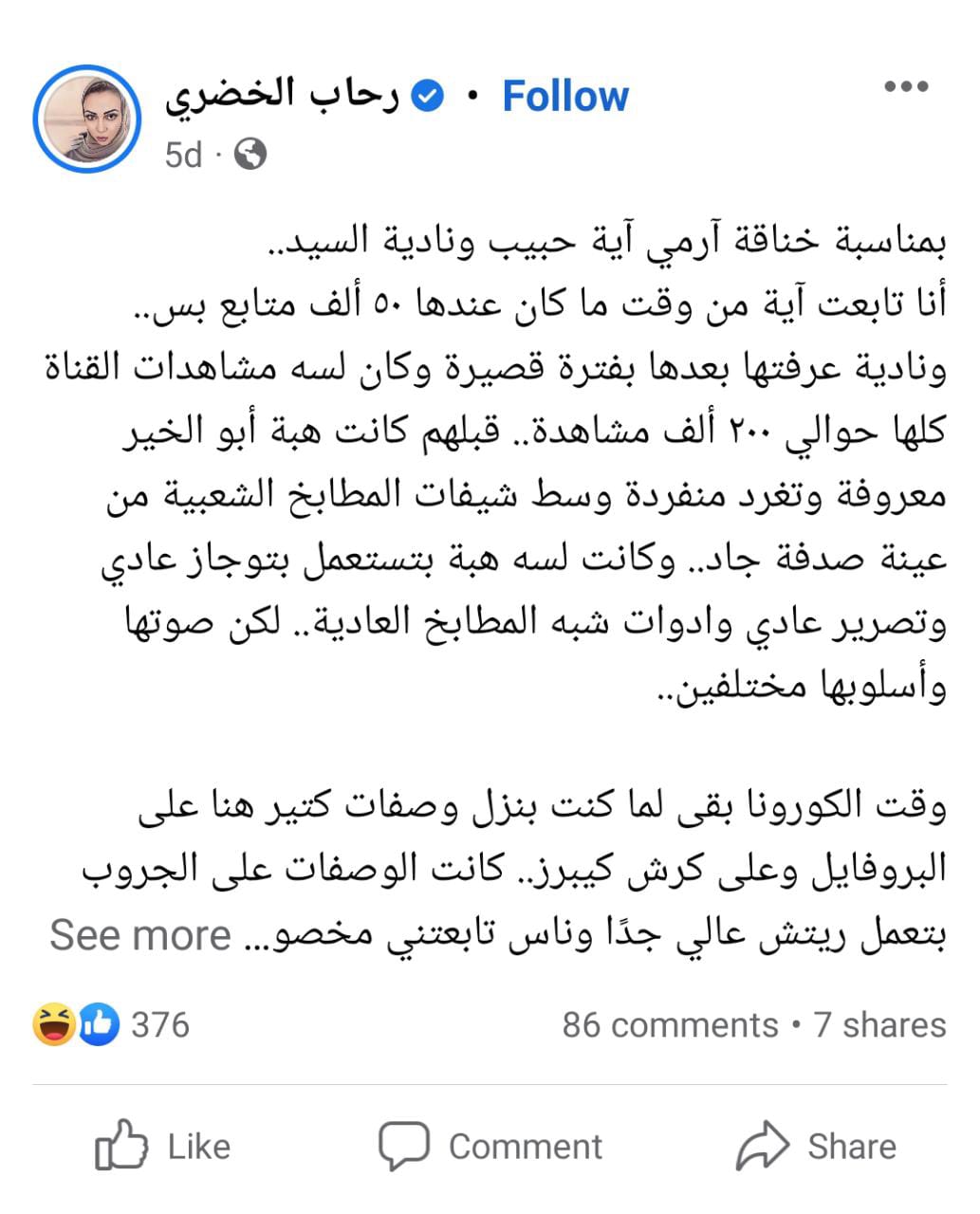
Task: Like this post
Action: pos(163,1147)
